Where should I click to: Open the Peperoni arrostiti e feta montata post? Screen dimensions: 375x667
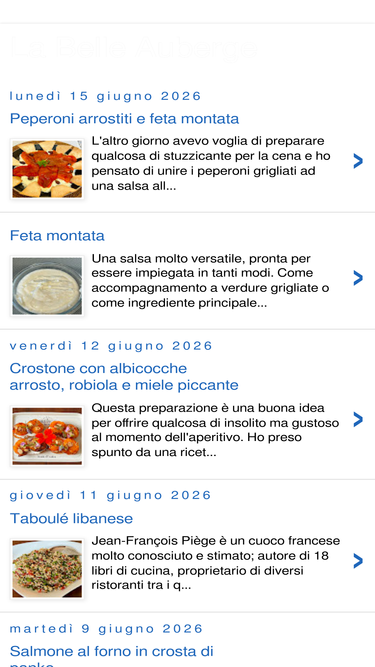[124, 118]
